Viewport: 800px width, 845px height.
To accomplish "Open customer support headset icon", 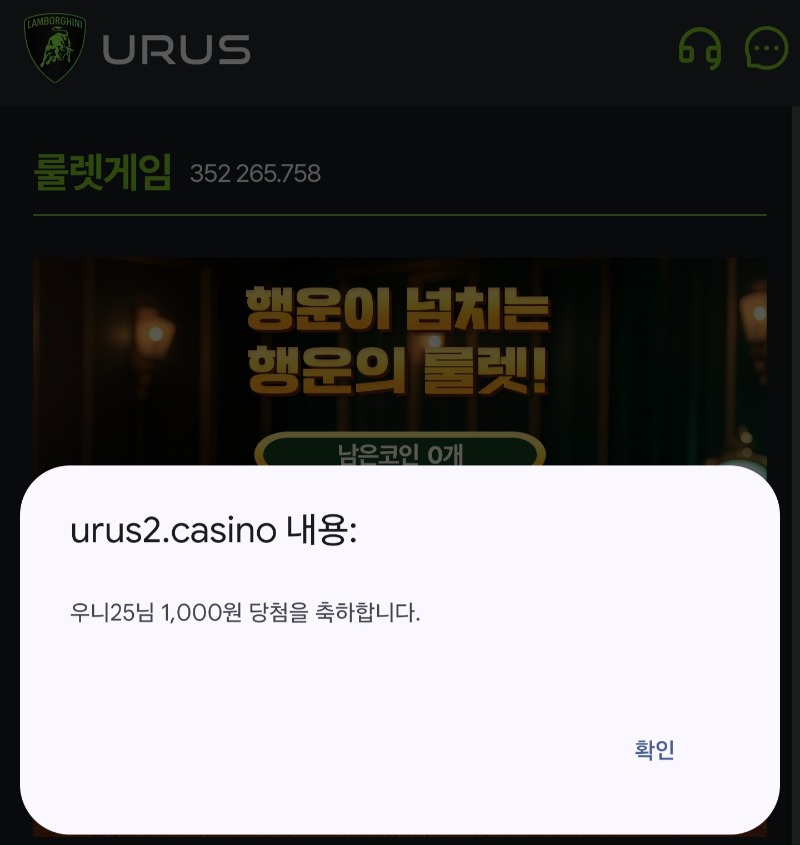I will pos(699,47).
